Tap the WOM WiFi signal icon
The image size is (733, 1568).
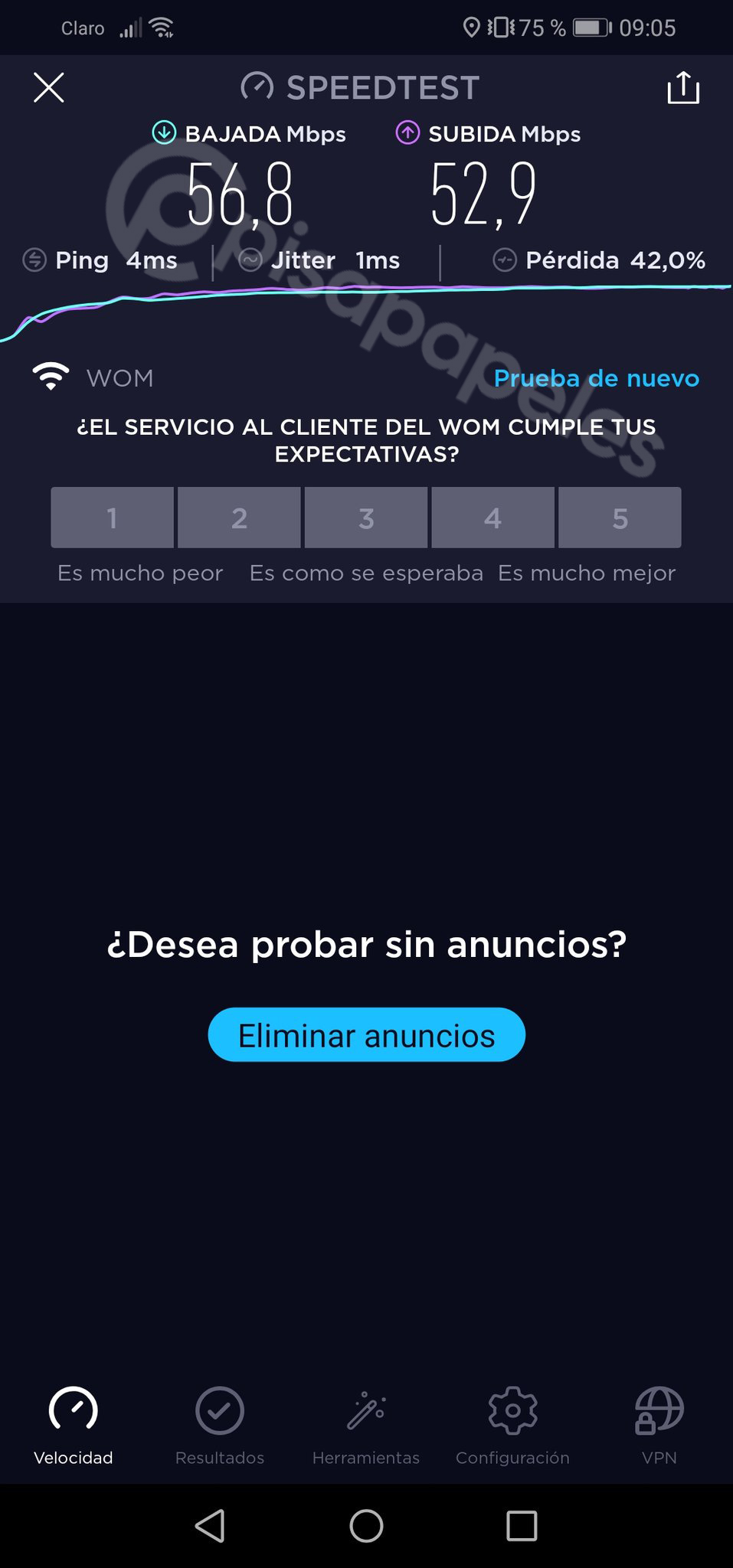[x=51, y=377]
